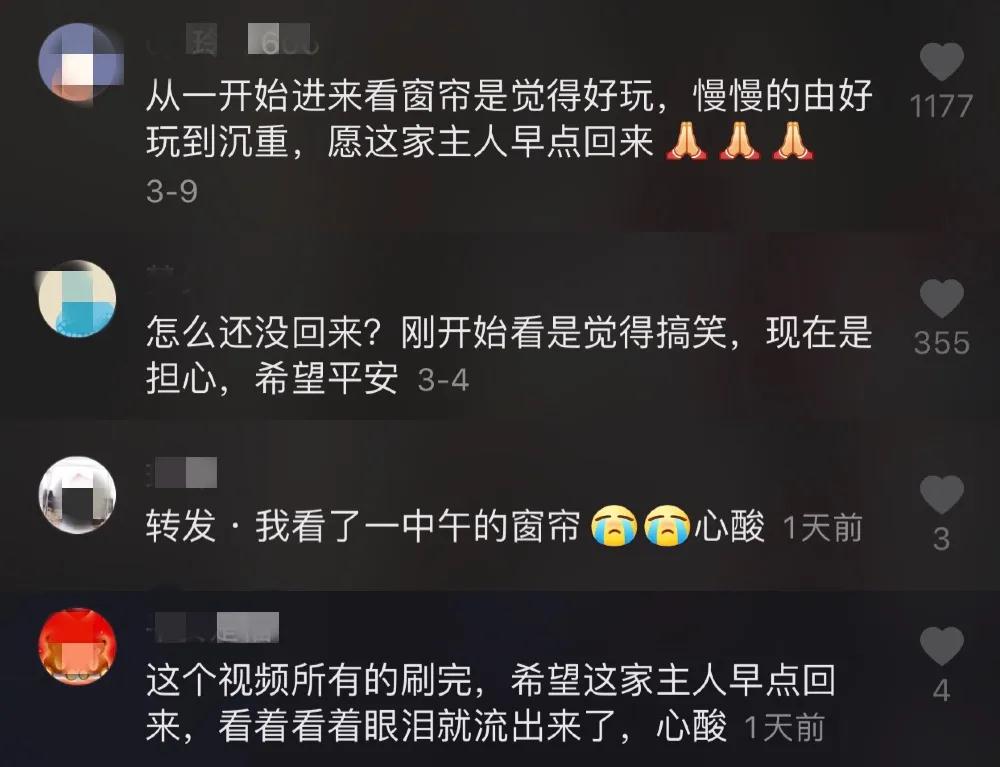Open avatar of the 怎么还没回来 commenter
Viewport: 1000px width, 767px height.
[x=77, y=299]
